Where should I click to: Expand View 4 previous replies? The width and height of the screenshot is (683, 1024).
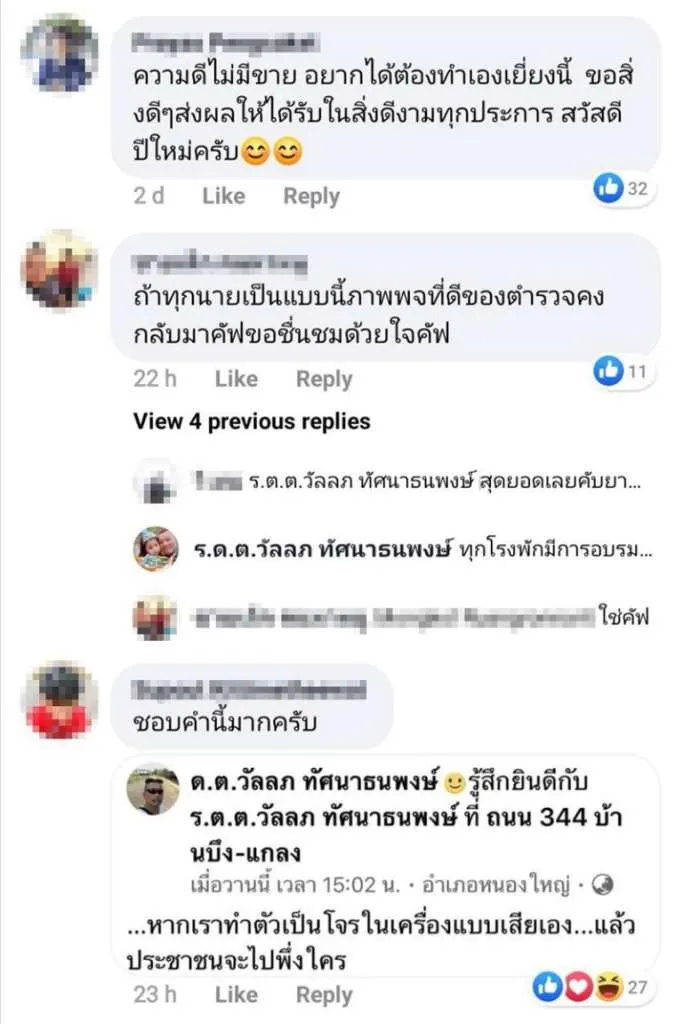tap(251, 422)
